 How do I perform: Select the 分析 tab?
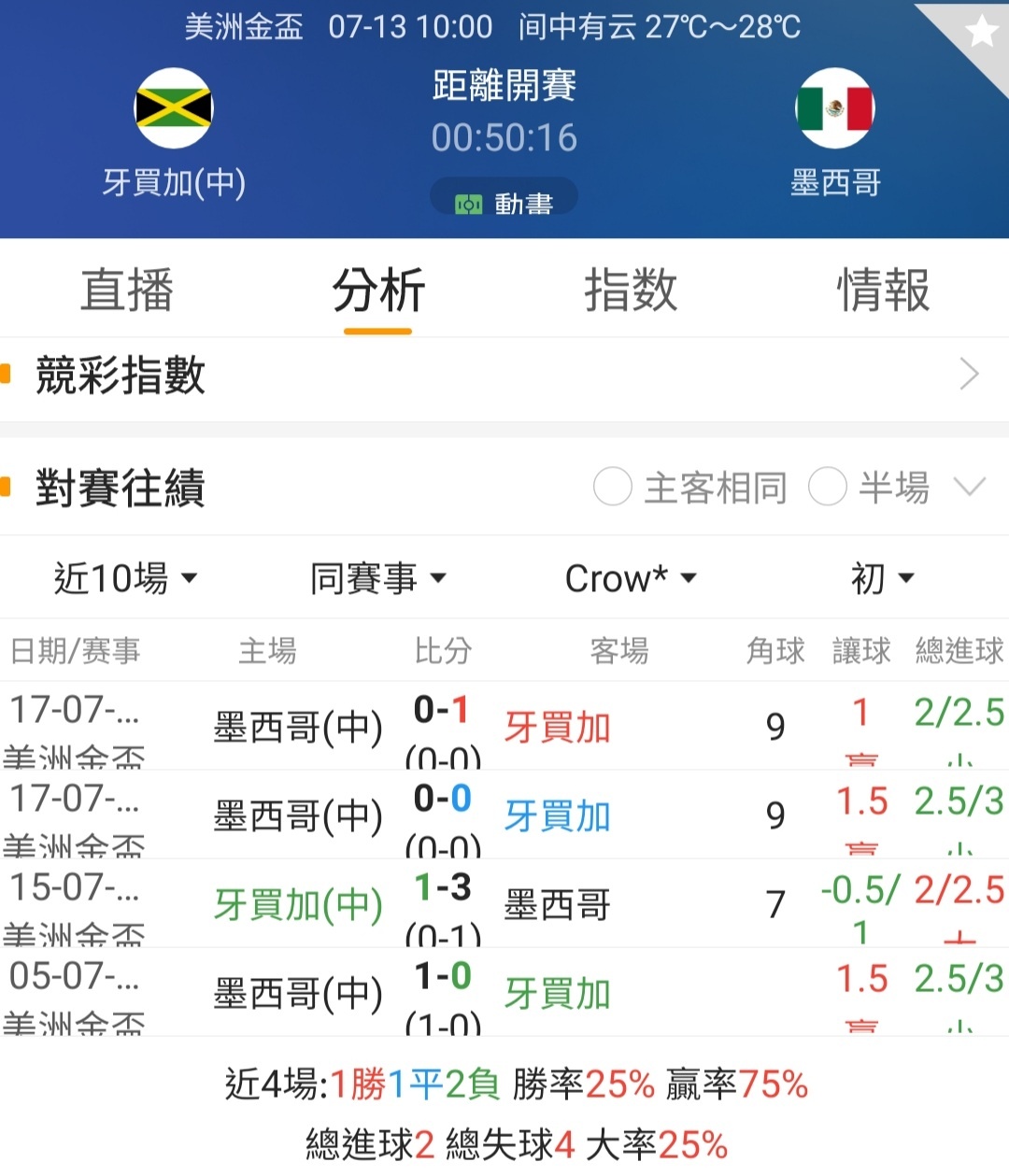(x=378, y=290)
